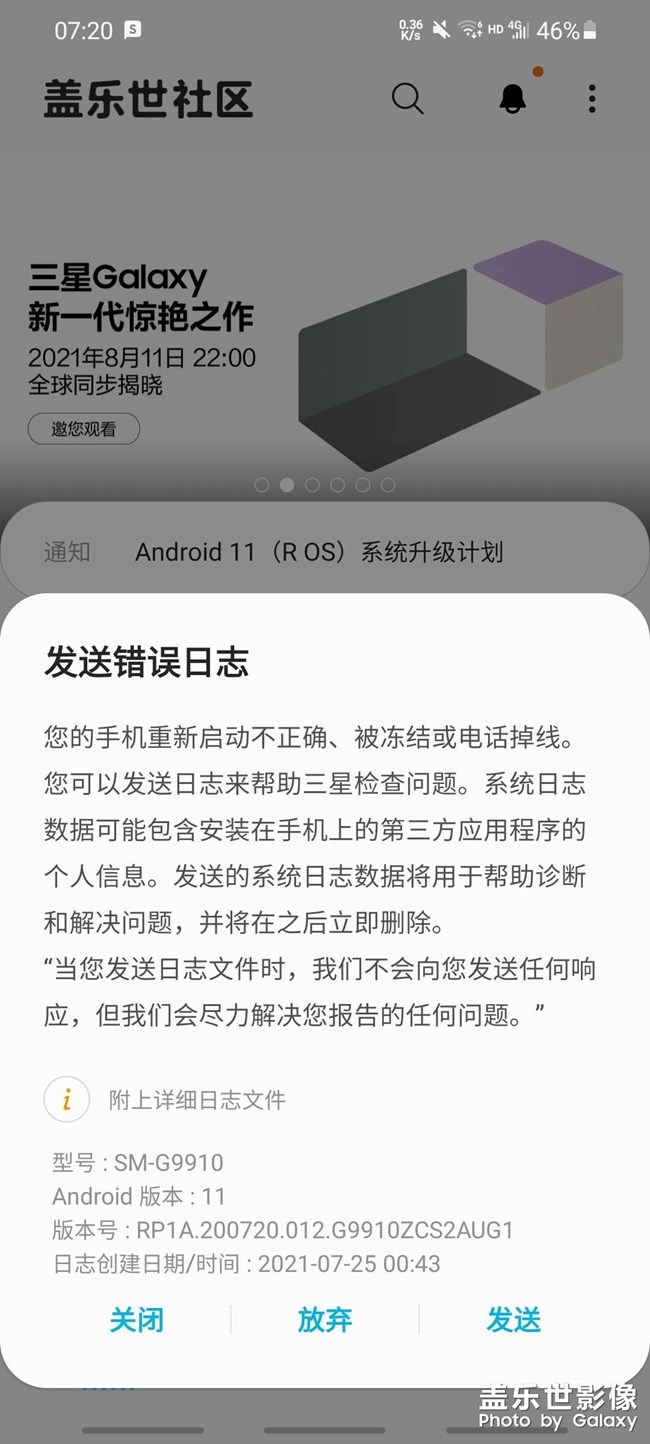The width and height of the screenshot is (650, 1444).
Task: Tap the 附上详细日志文件 info icon
Action: (x=67, y=1101)
